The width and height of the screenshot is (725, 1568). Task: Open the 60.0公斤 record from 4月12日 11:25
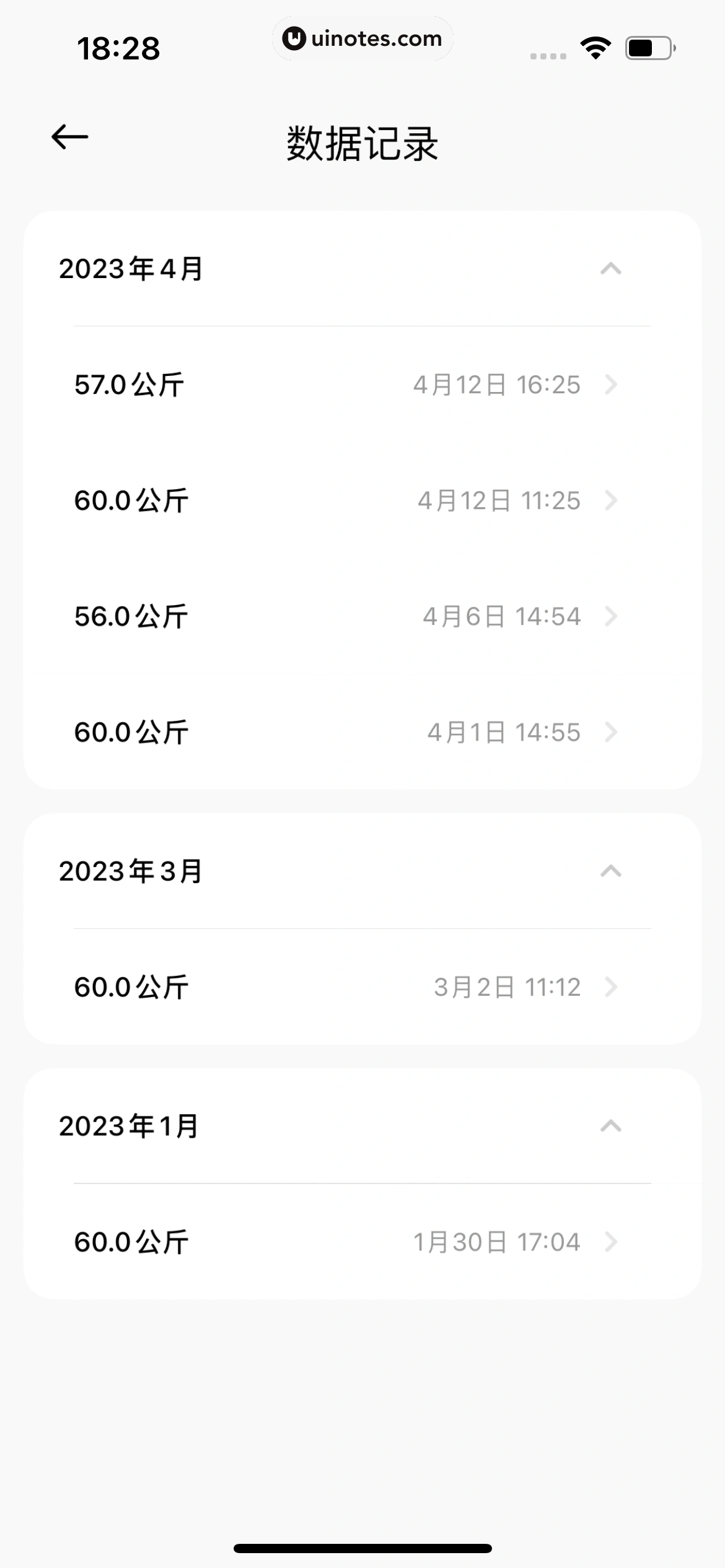click(362, 500)
